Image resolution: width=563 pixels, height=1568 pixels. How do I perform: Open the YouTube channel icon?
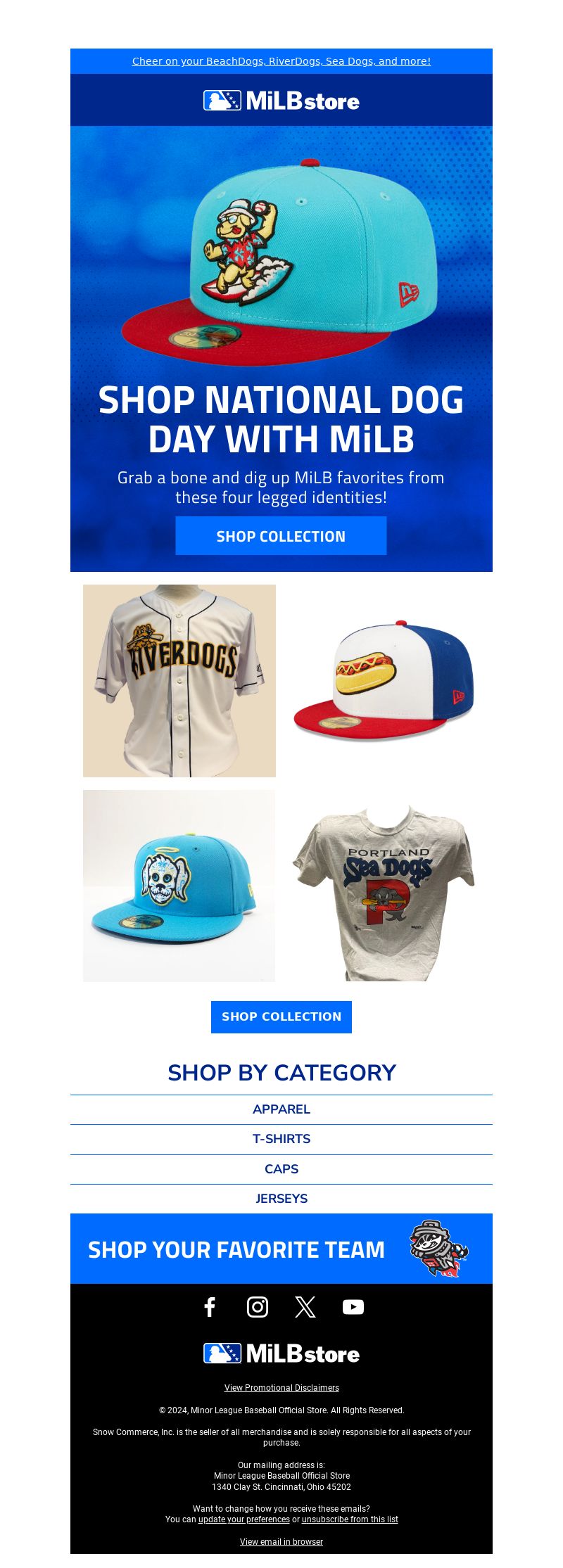pos(353,1307)
